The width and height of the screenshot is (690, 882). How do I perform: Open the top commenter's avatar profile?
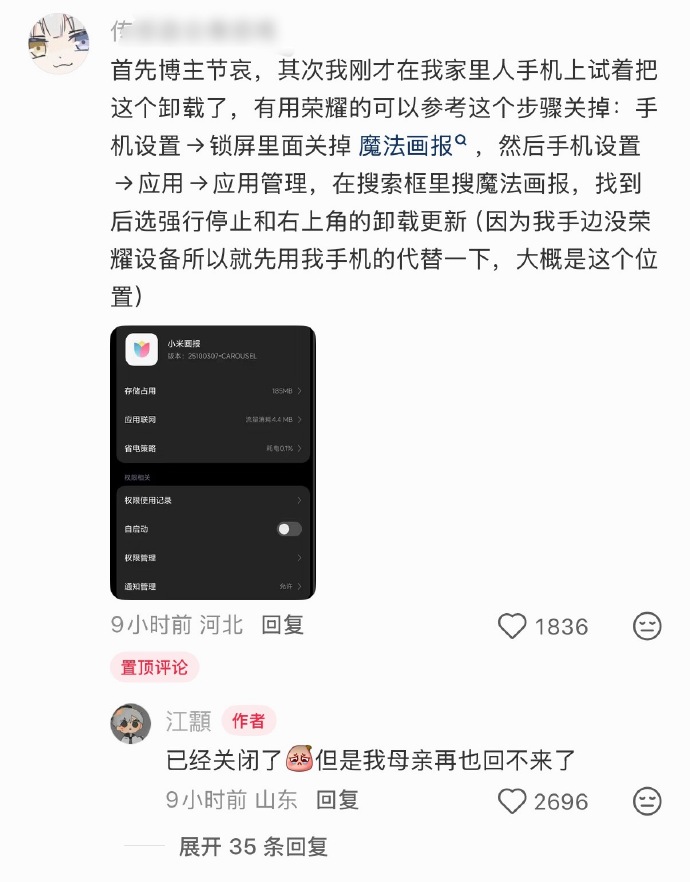point(58,44)
